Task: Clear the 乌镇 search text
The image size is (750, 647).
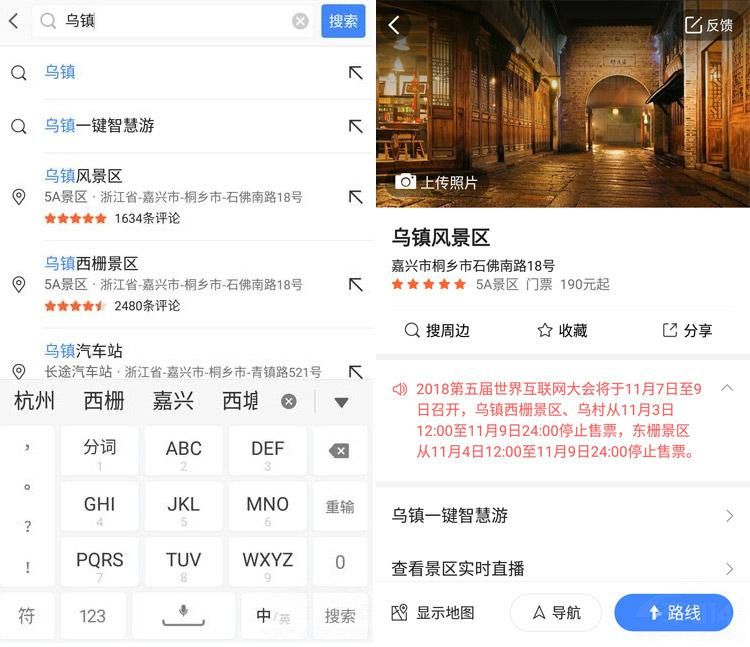Action: [300, 21]
